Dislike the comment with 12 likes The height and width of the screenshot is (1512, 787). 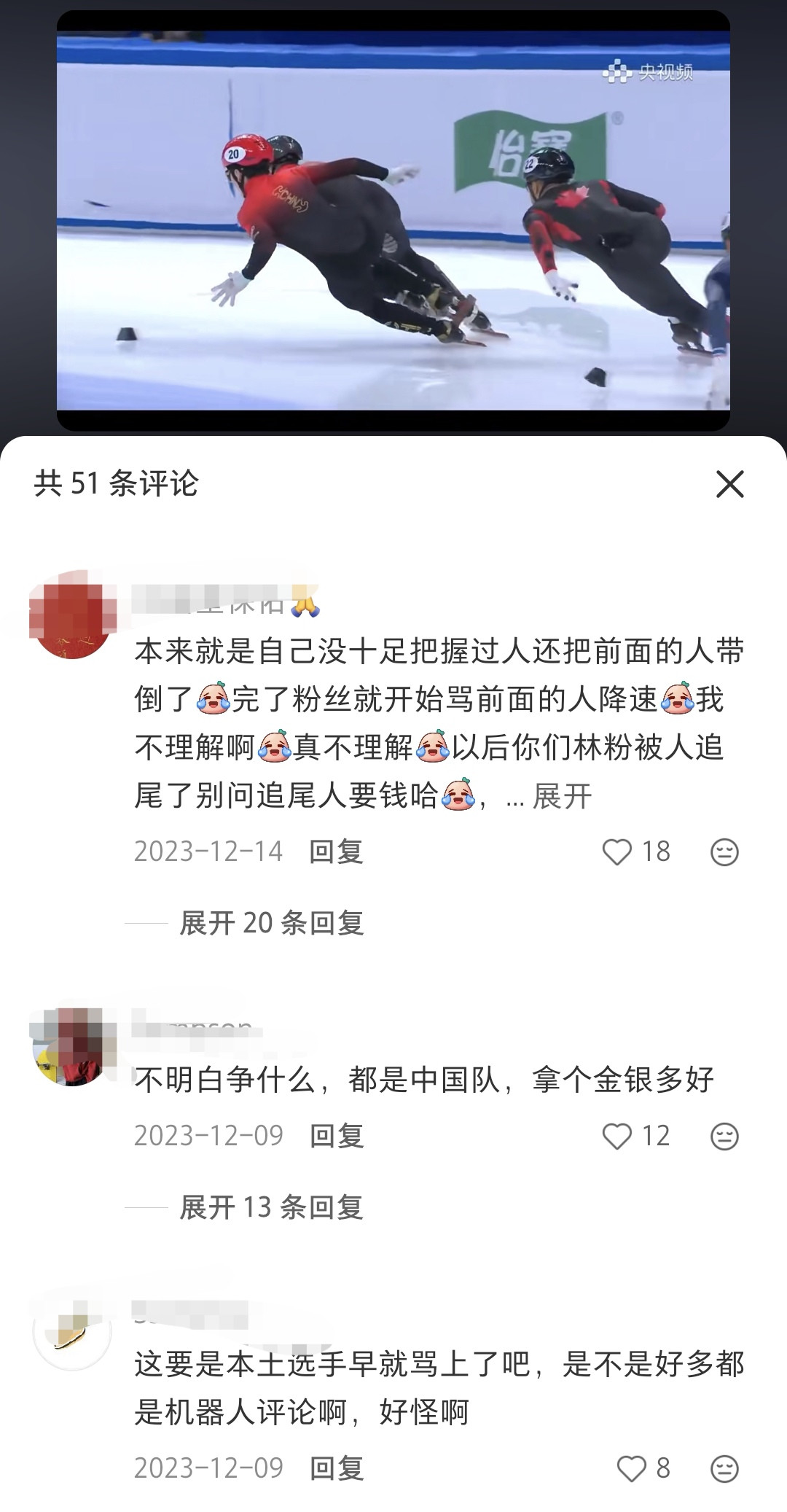point(724,1137)
